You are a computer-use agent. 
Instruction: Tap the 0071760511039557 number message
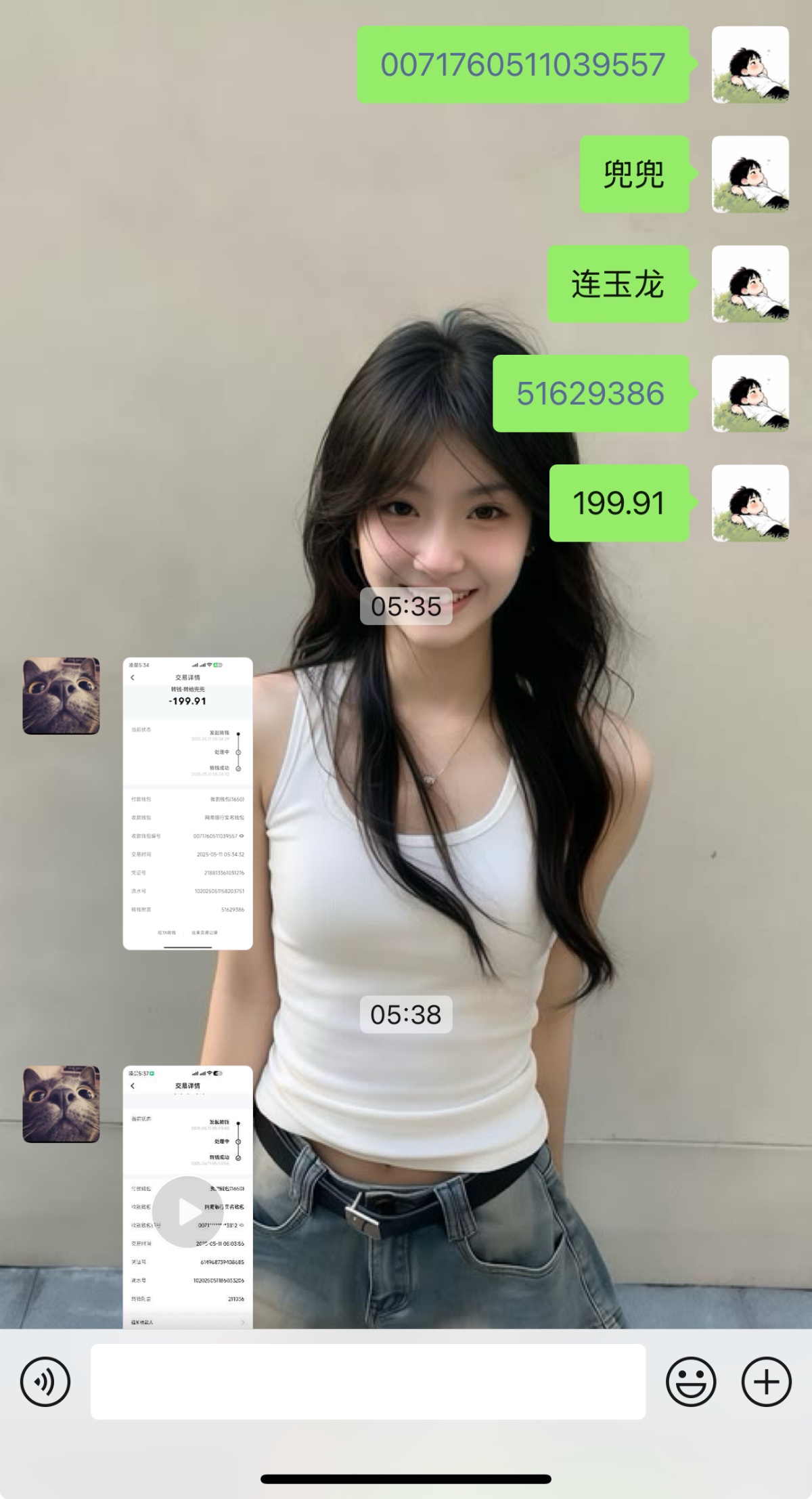pos(522,65)
